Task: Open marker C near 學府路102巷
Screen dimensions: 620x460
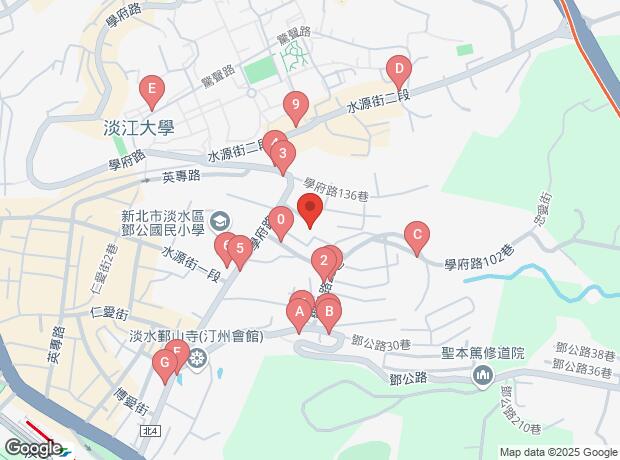Action: pos(417,239)
